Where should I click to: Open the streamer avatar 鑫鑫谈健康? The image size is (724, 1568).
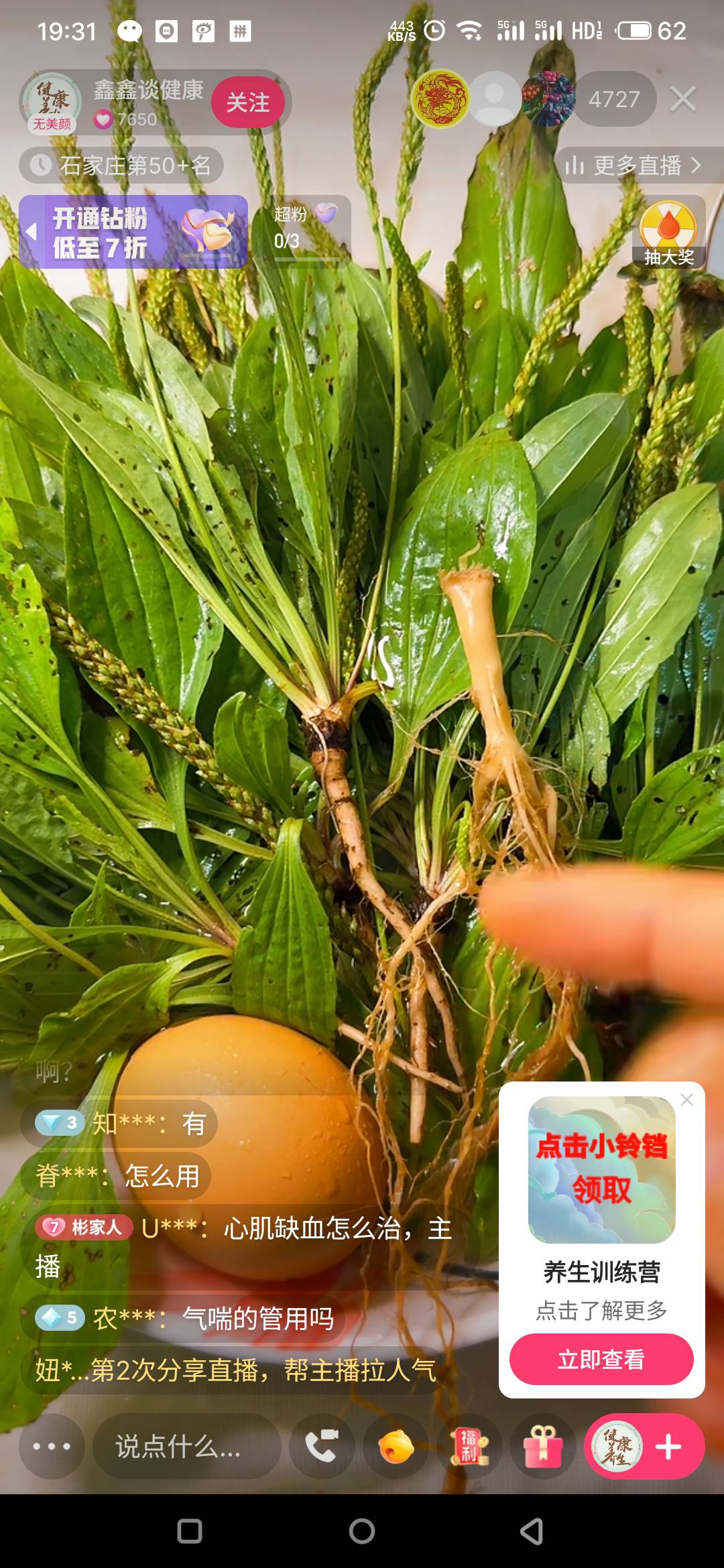pyautogui.click(x=52, y=103)
